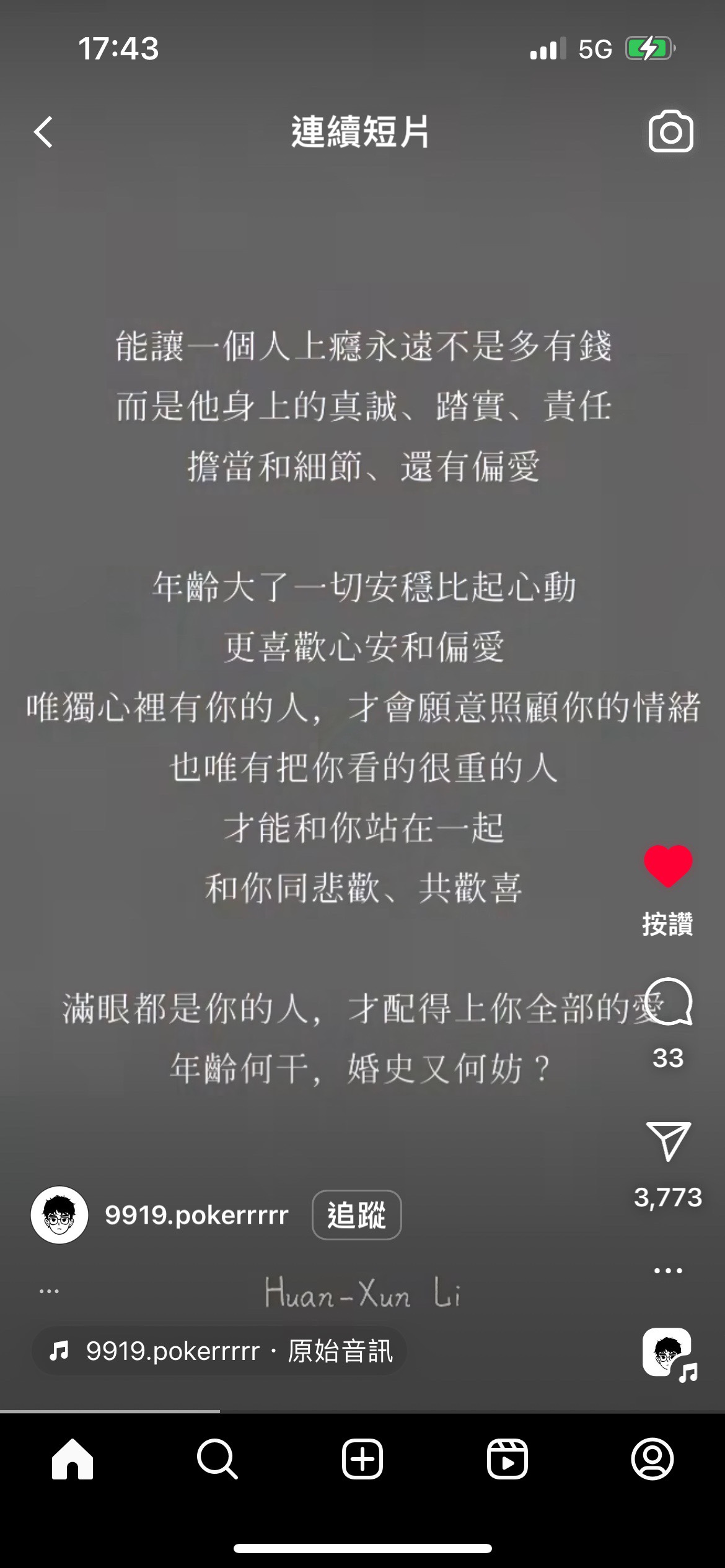Create a new post from the plus tab
The image size is (725, 1568).
point(362,1460)
